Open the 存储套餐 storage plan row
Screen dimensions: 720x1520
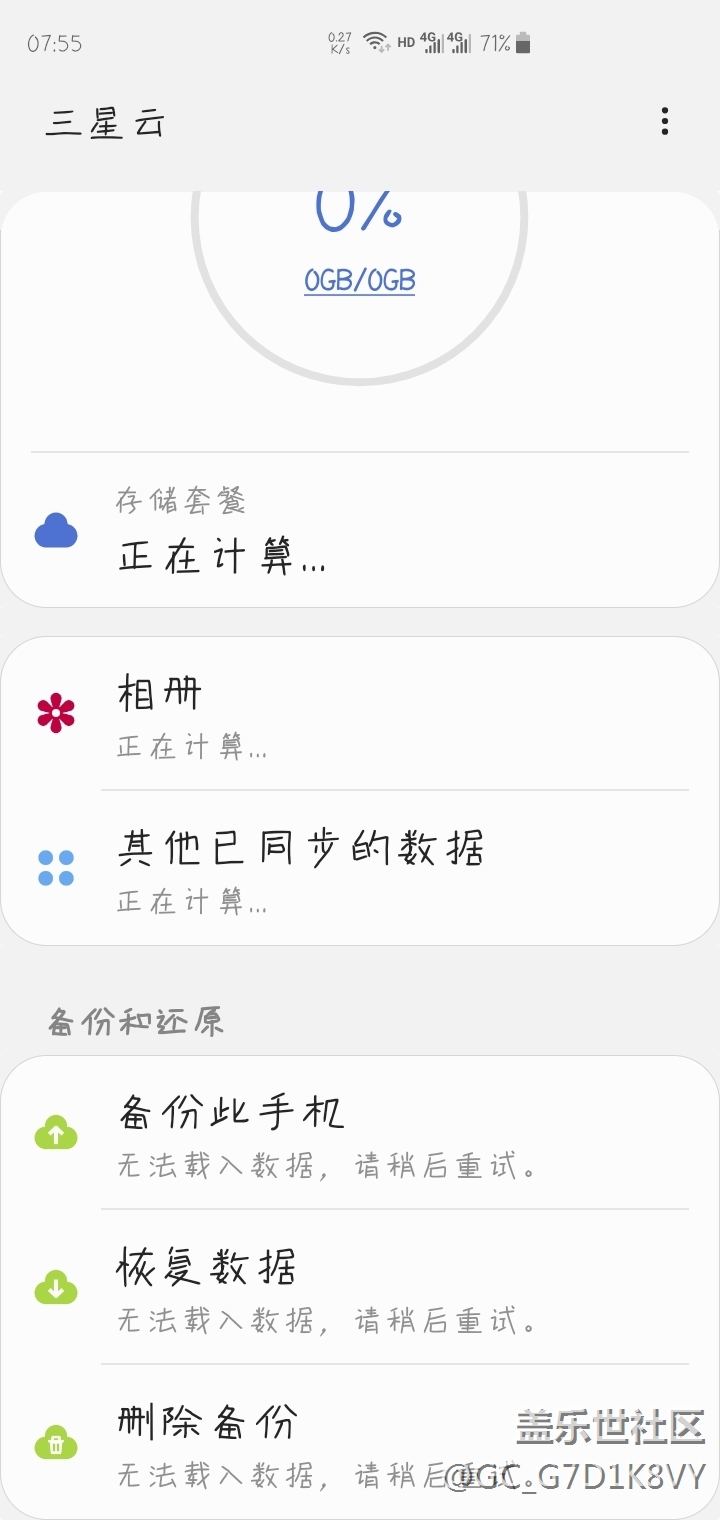click(360, 530)
